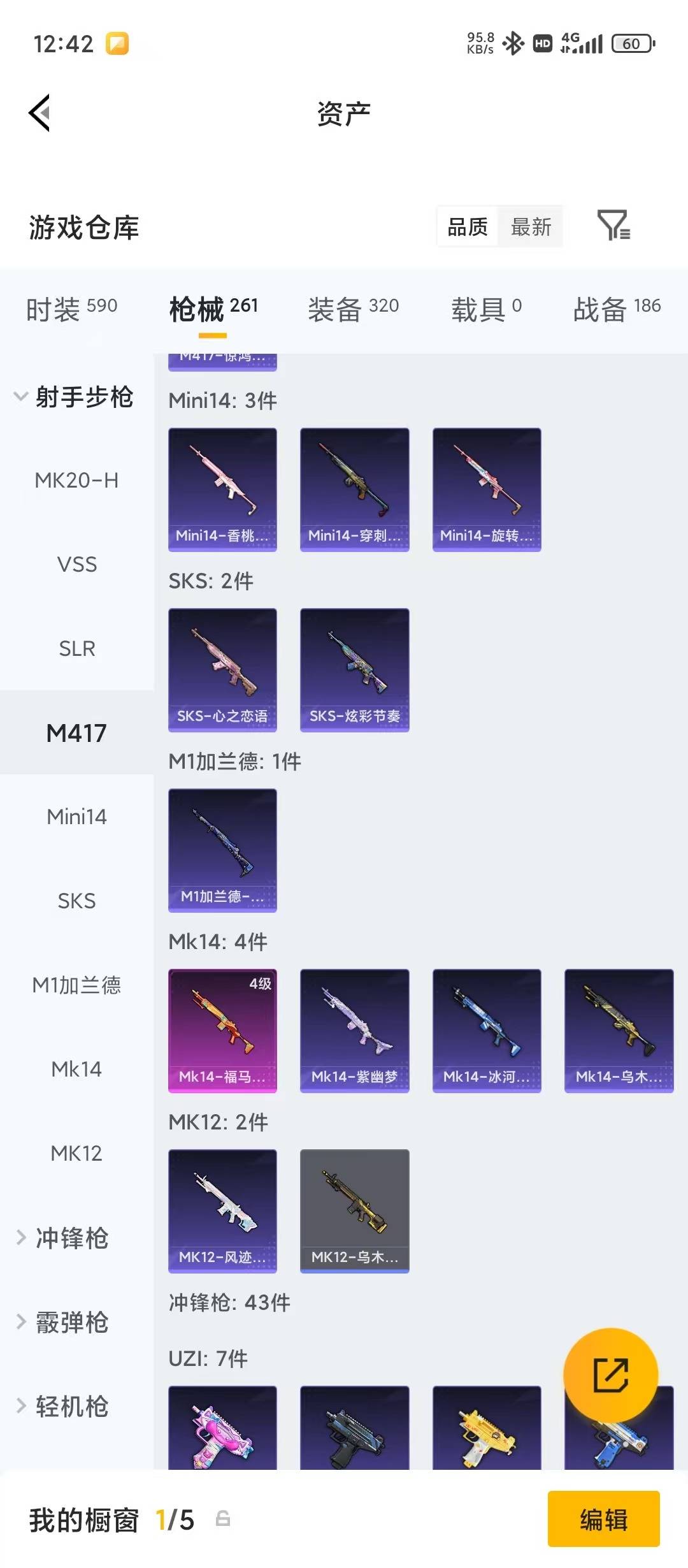Switch sorting to 品质
The width and height of the screenshot is (688, 1568).
click(x=467, y=227)
